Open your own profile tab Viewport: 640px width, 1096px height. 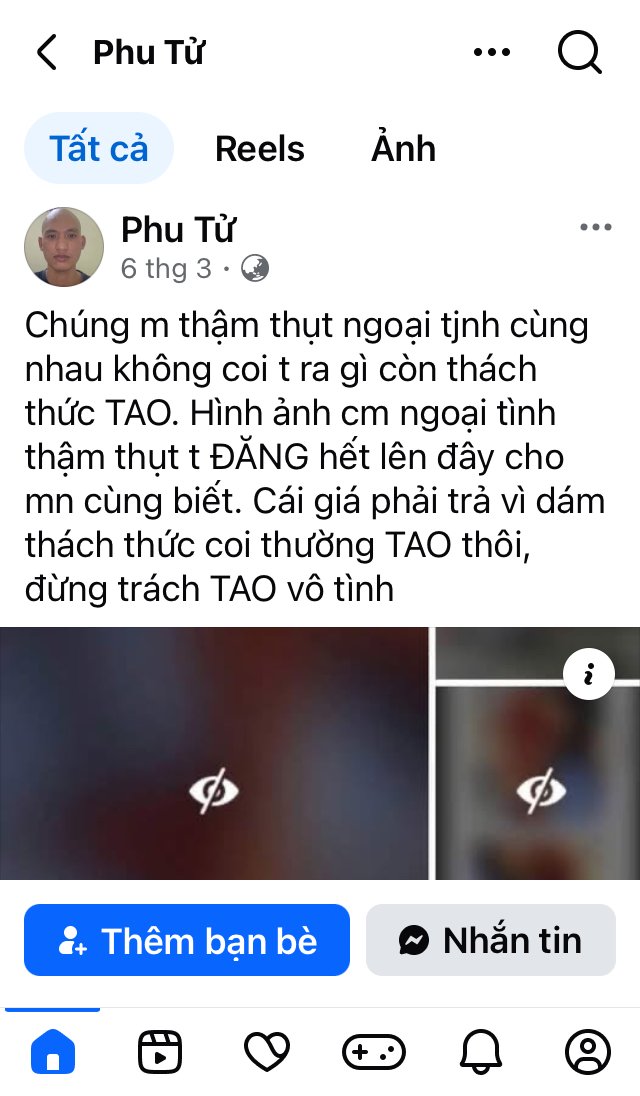(x=587, y=1051)
